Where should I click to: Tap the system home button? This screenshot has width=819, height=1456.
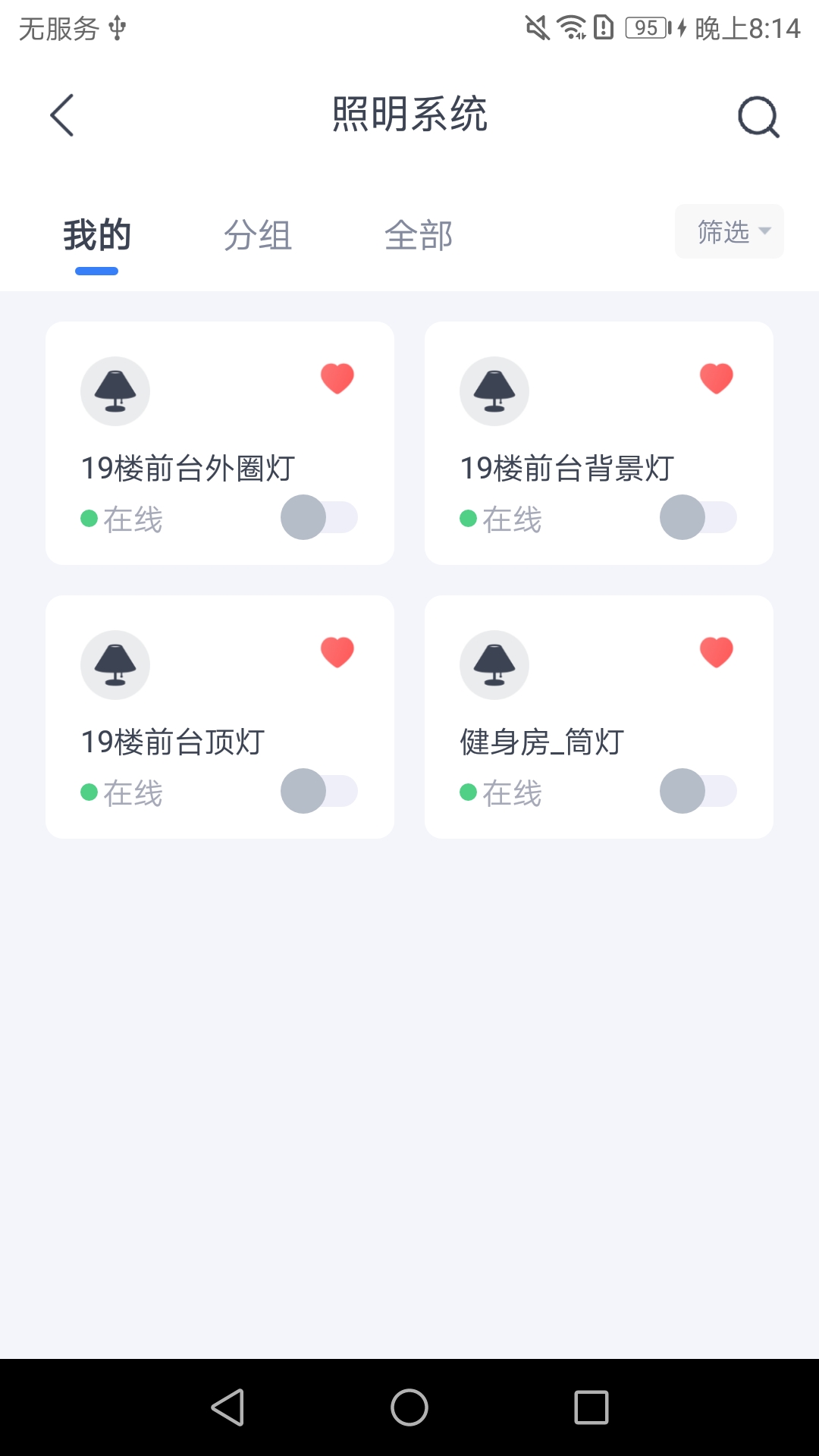coord(409,1407)
